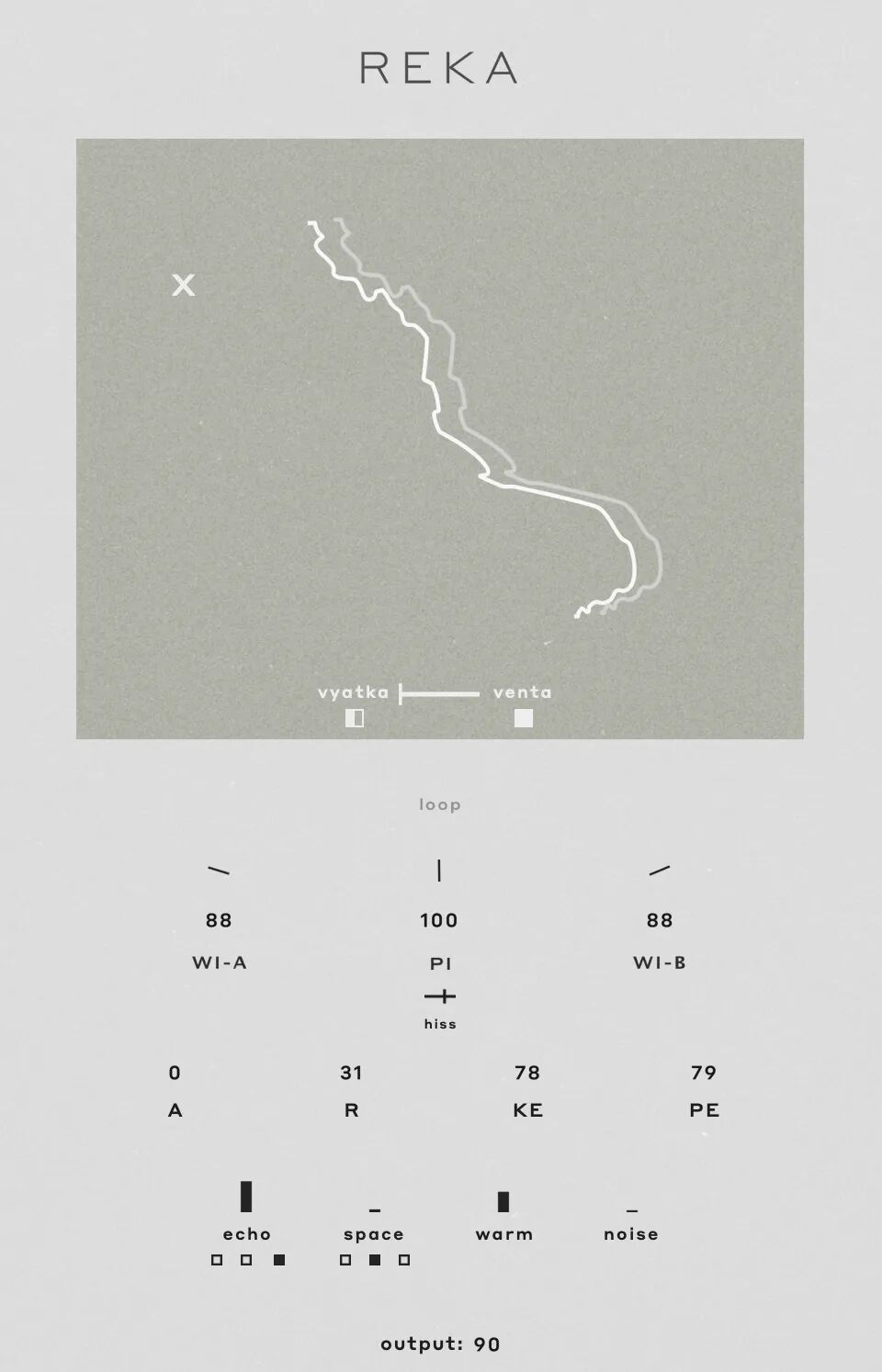Tap the noise level bar

click(x=631, y=1208)
